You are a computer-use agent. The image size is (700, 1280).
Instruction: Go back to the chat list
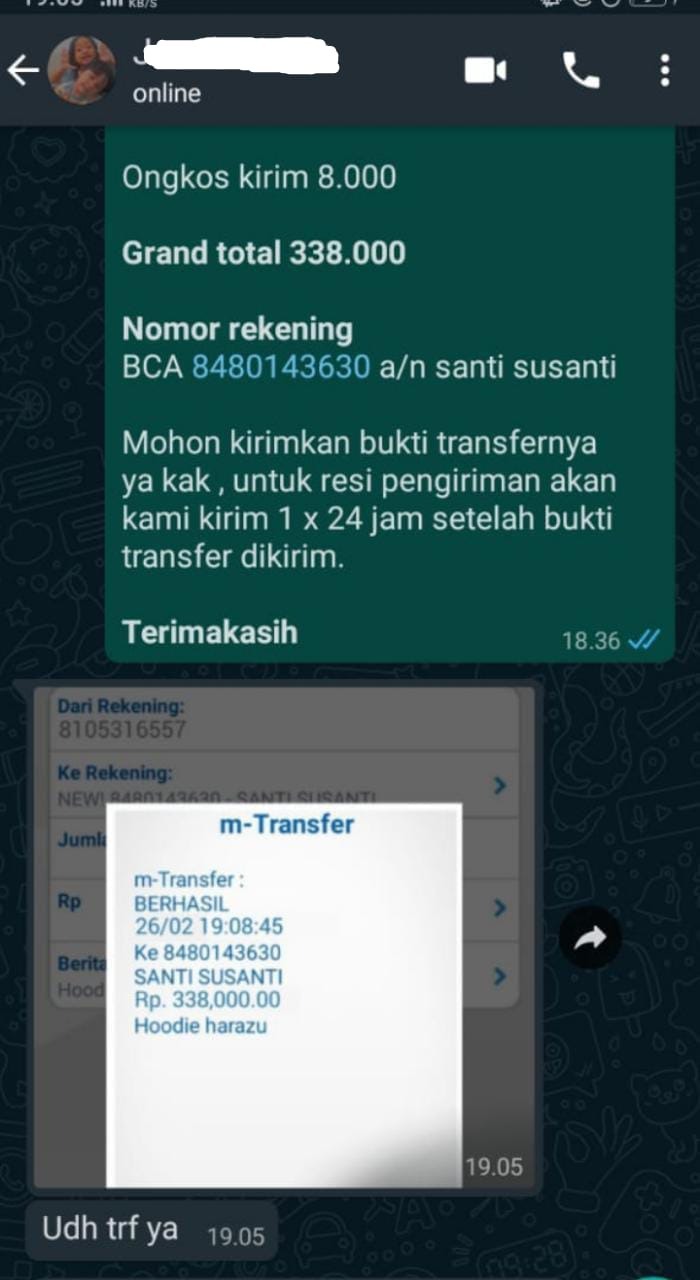[24, 71]
